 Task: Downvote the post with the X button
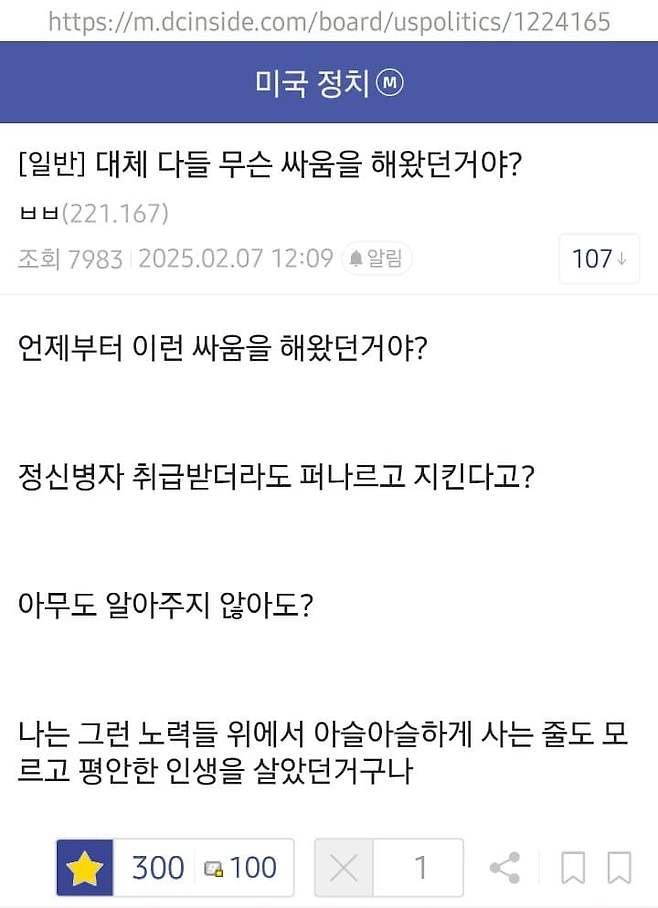click(343, 867)
